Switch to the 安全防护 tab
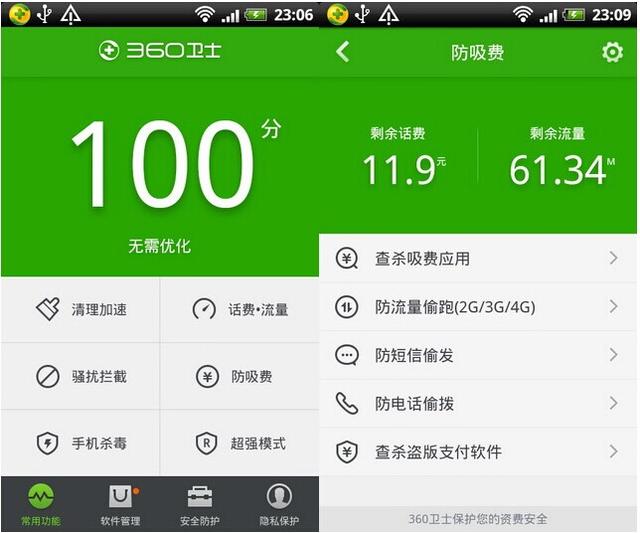Viewport: 640px width, 533px height. click(x=200, y=504)
